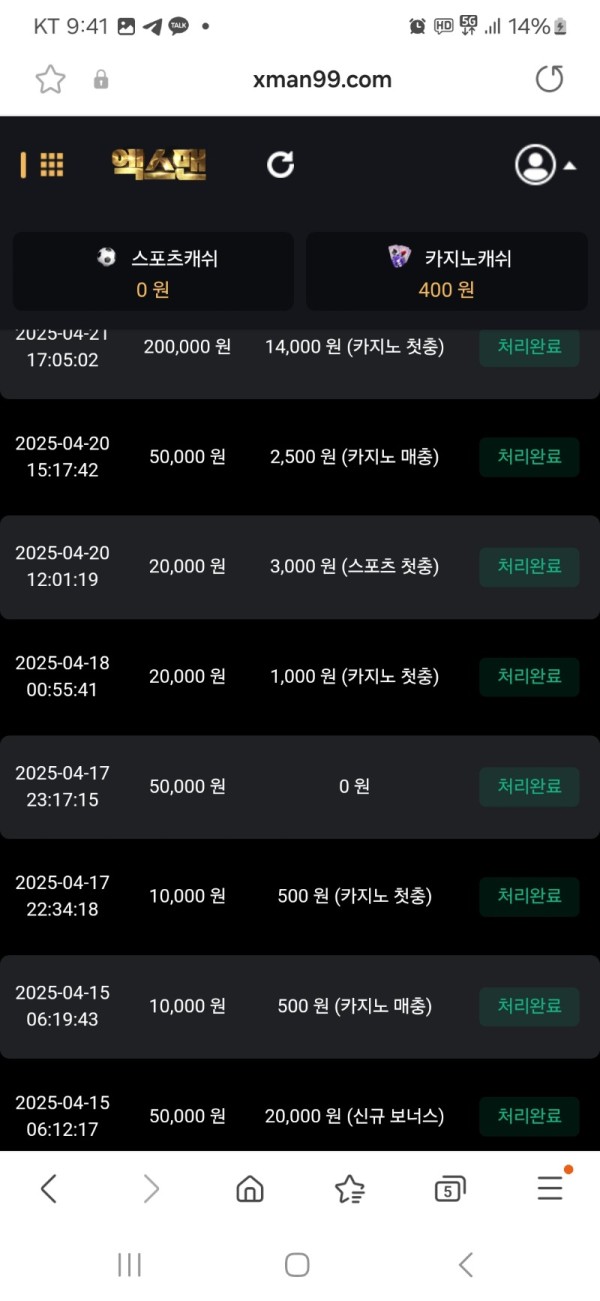Reload the page from the address bar
Screen dimensions: 600x1301
click(x=549, y=80)
